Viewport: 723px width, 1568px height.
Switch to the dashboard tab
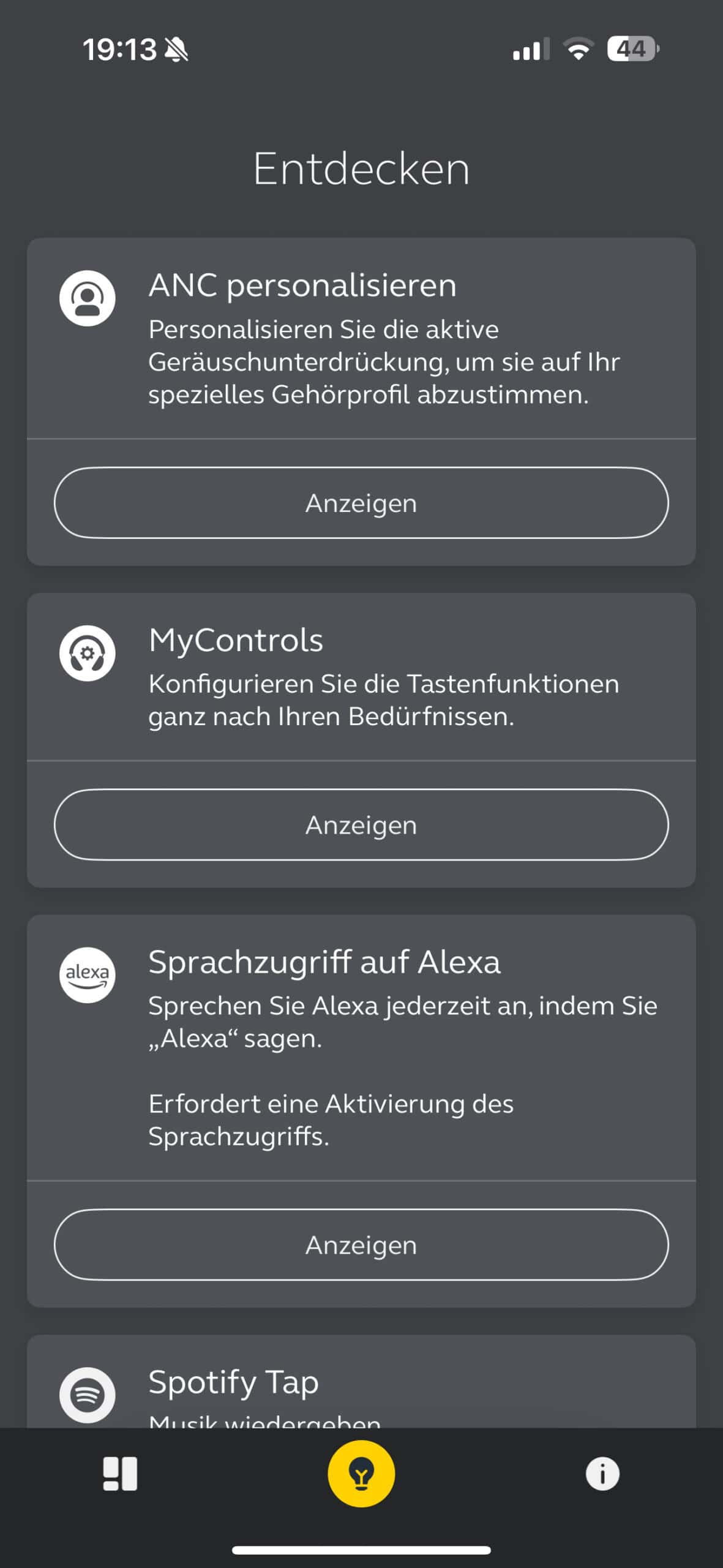coord(120,1474)
